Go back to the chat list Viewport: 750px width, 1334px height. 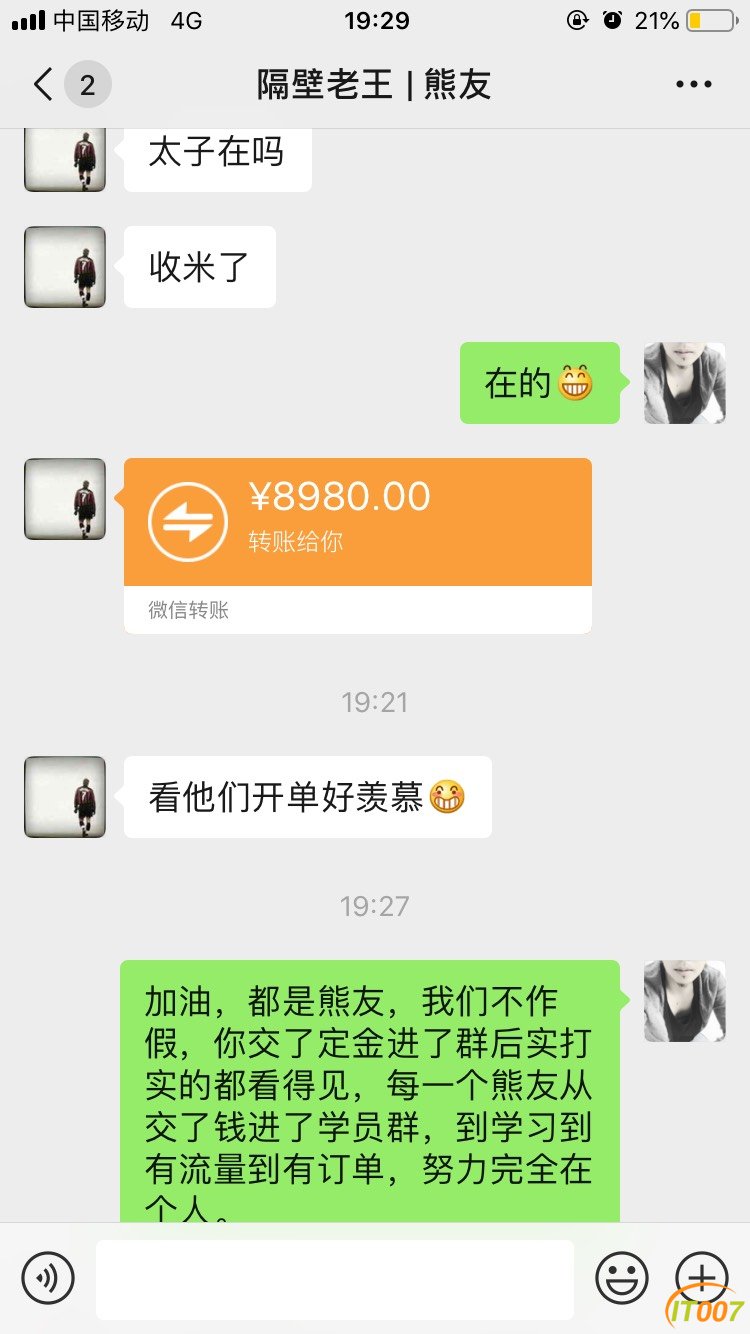point(70,85)
